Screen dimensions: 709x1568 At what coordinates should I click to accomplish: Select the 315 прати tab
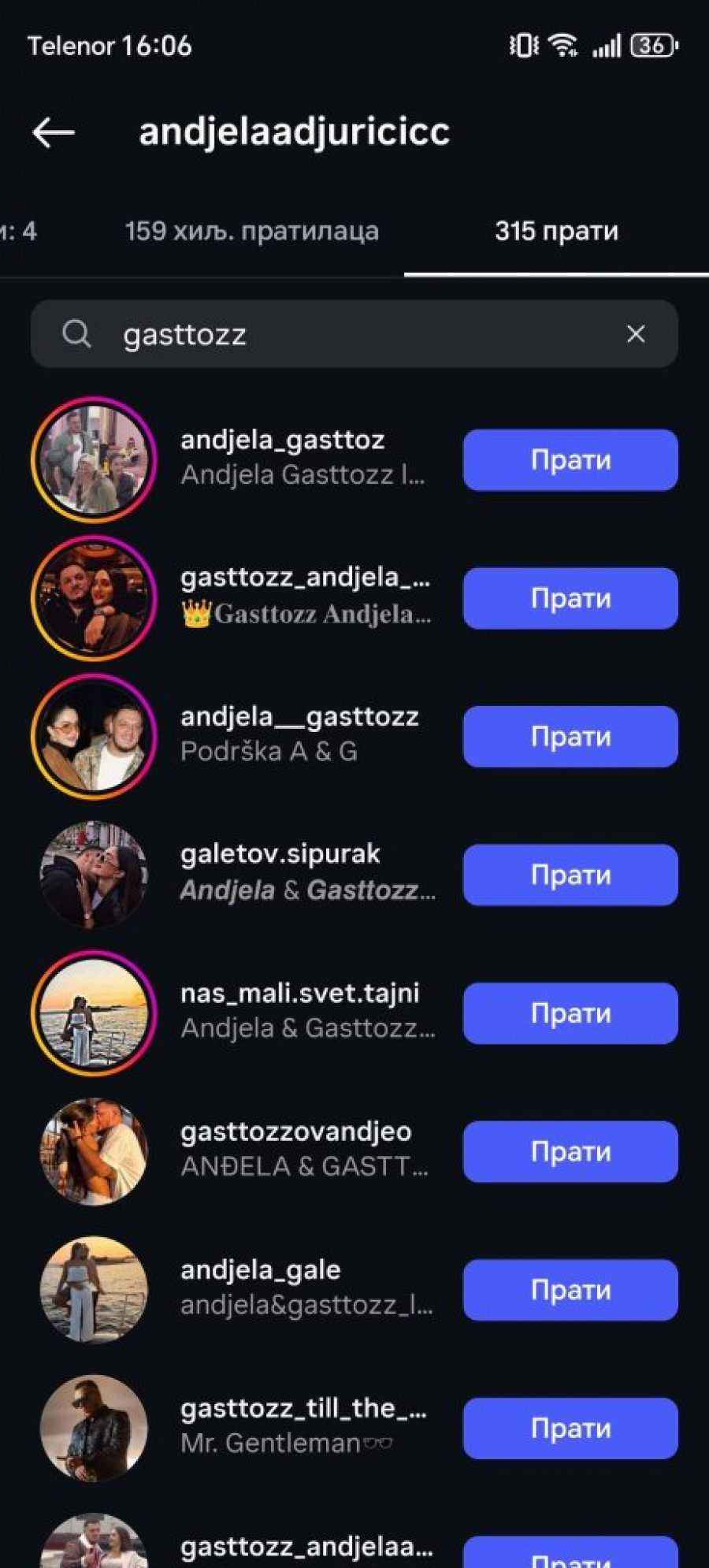pyautogui.click(x=556, y=231)
